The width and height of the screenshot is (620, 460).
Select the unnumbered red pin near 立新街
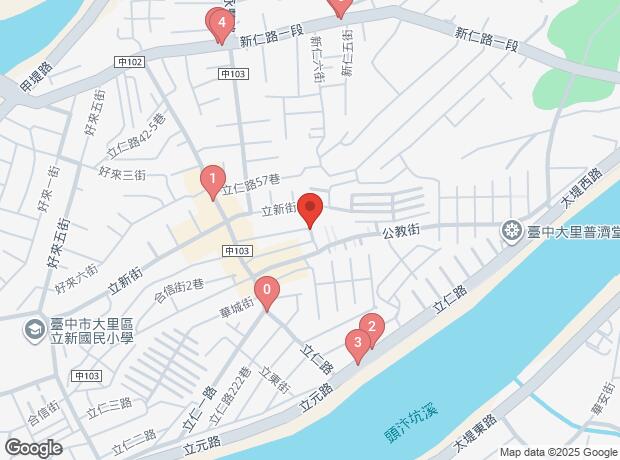pos(311,211)
